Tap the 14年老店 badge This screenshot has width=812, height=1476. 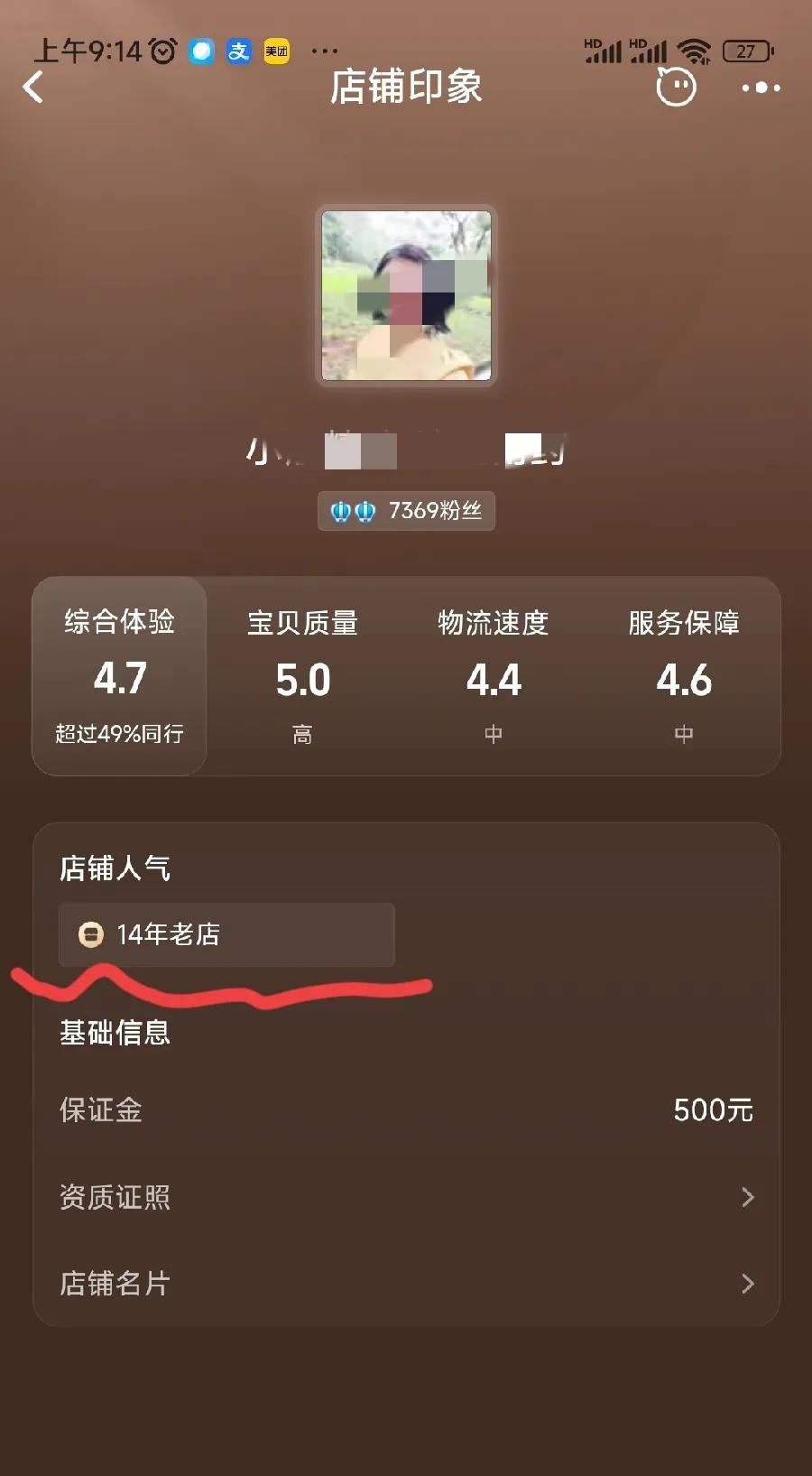tap(226, 934)
